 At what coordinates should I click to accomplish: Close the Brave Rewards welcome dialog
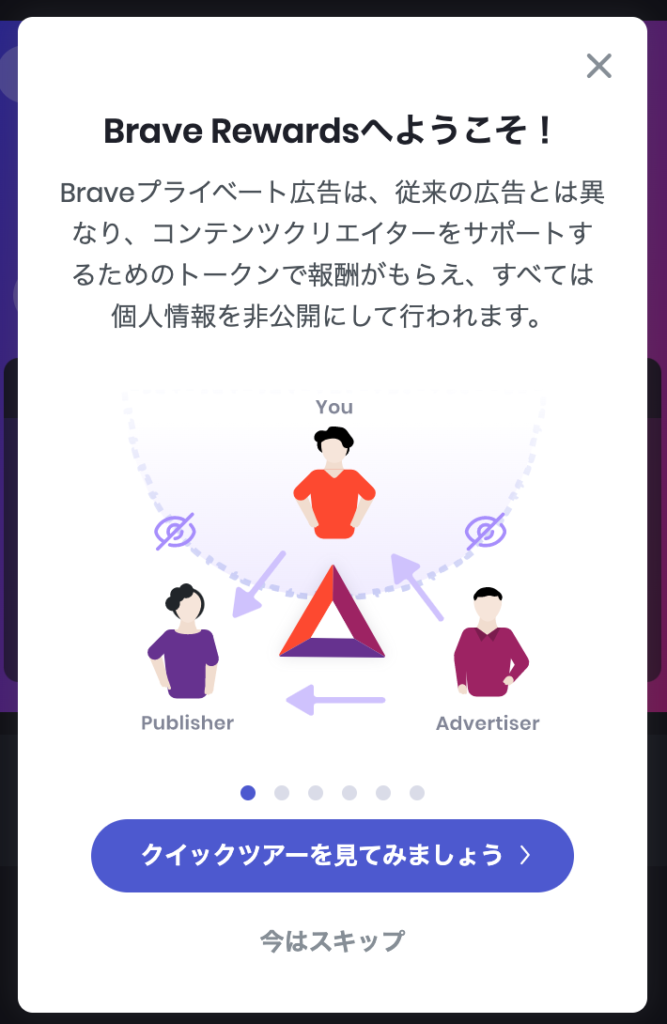(598, 67)
